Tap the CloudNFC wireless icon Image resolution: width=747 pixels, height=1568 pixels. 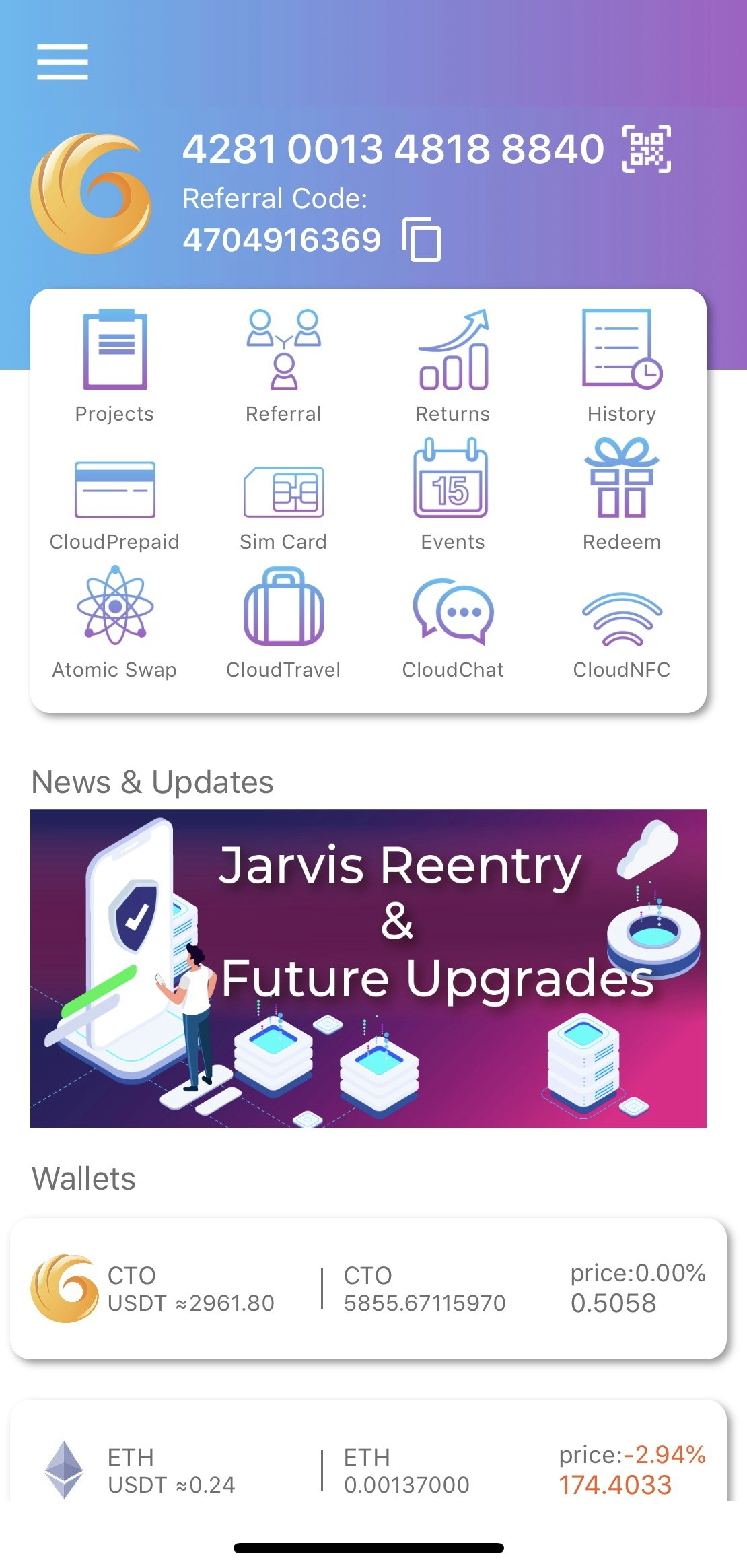621,613
